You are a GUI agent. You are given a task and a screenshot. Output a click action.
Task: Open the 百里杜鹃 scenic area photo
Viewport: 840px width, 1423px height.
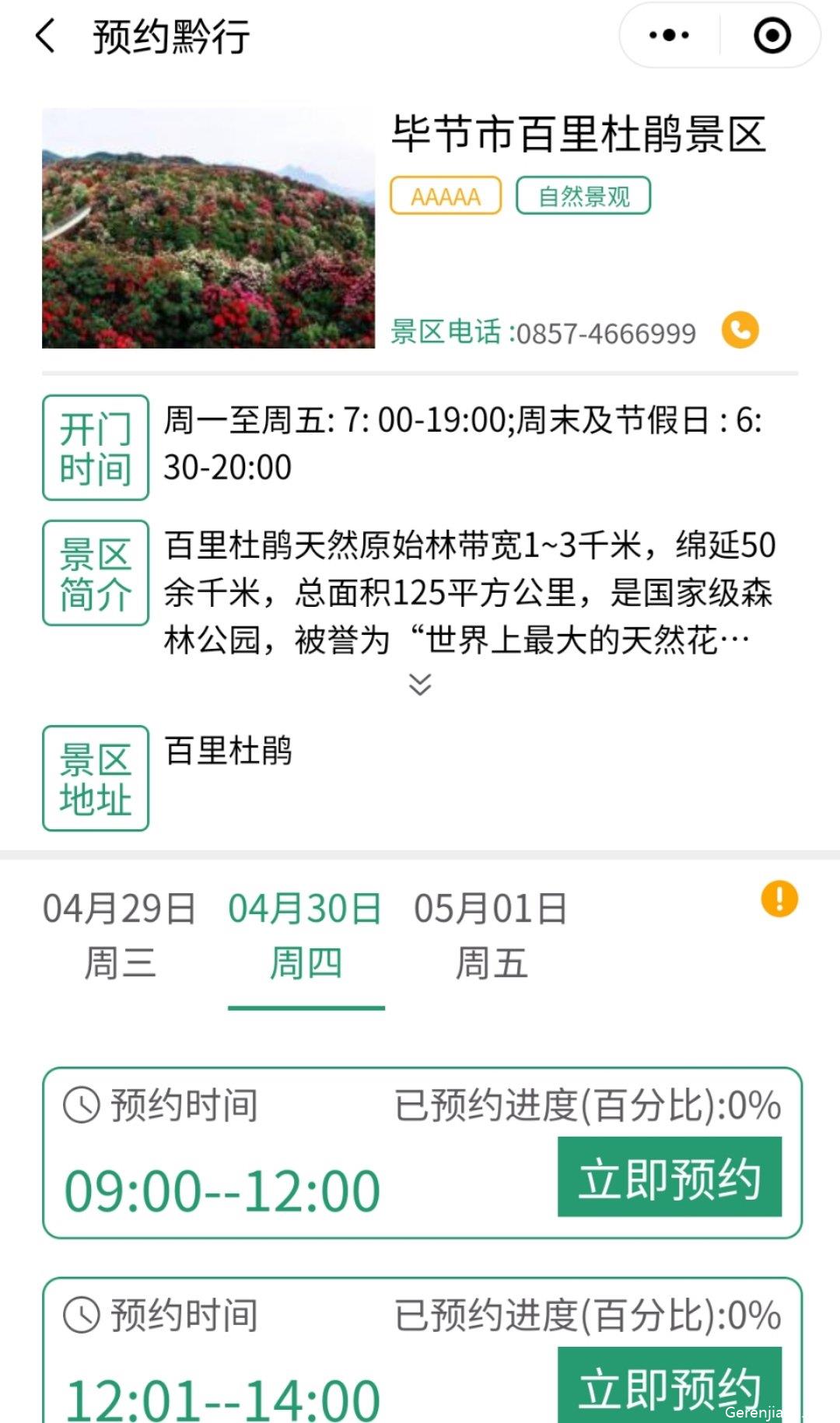click(x=208, y=228)
